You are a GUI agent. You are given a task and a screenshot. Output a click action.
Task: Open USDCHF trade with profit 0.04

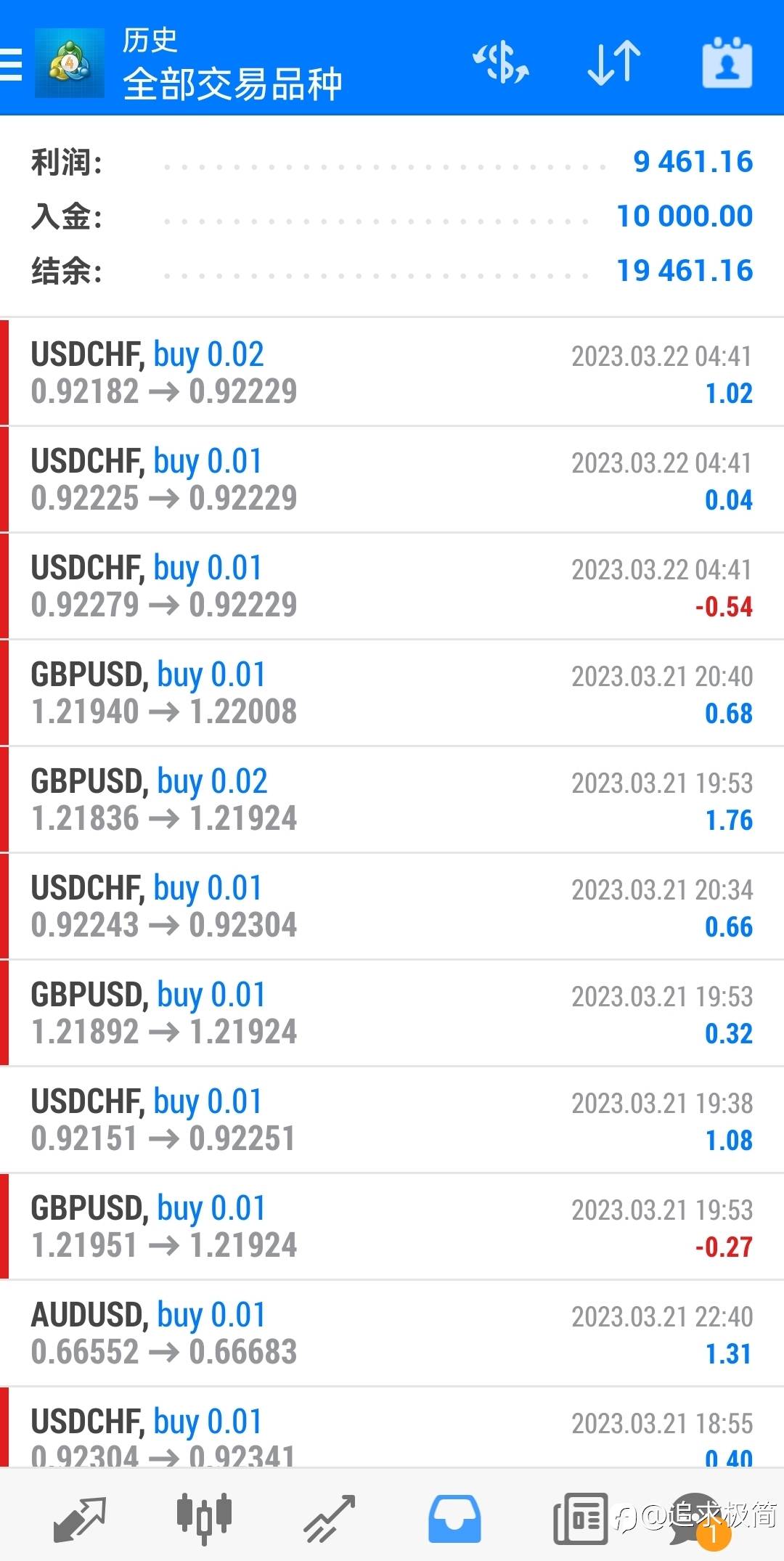tap(392, 480)
